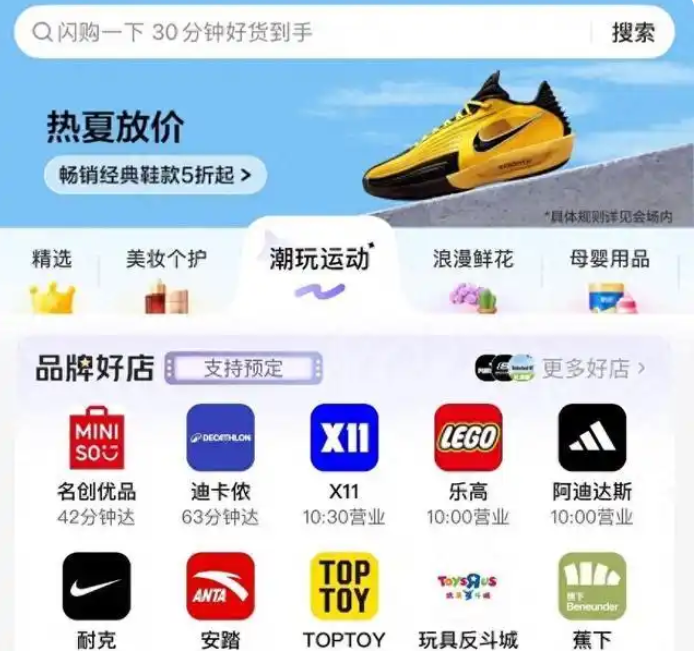The width and height of the screenshot is (694, 651).
Task: Switch to the 母婴用品 tab
Action: tap(609, 260)
